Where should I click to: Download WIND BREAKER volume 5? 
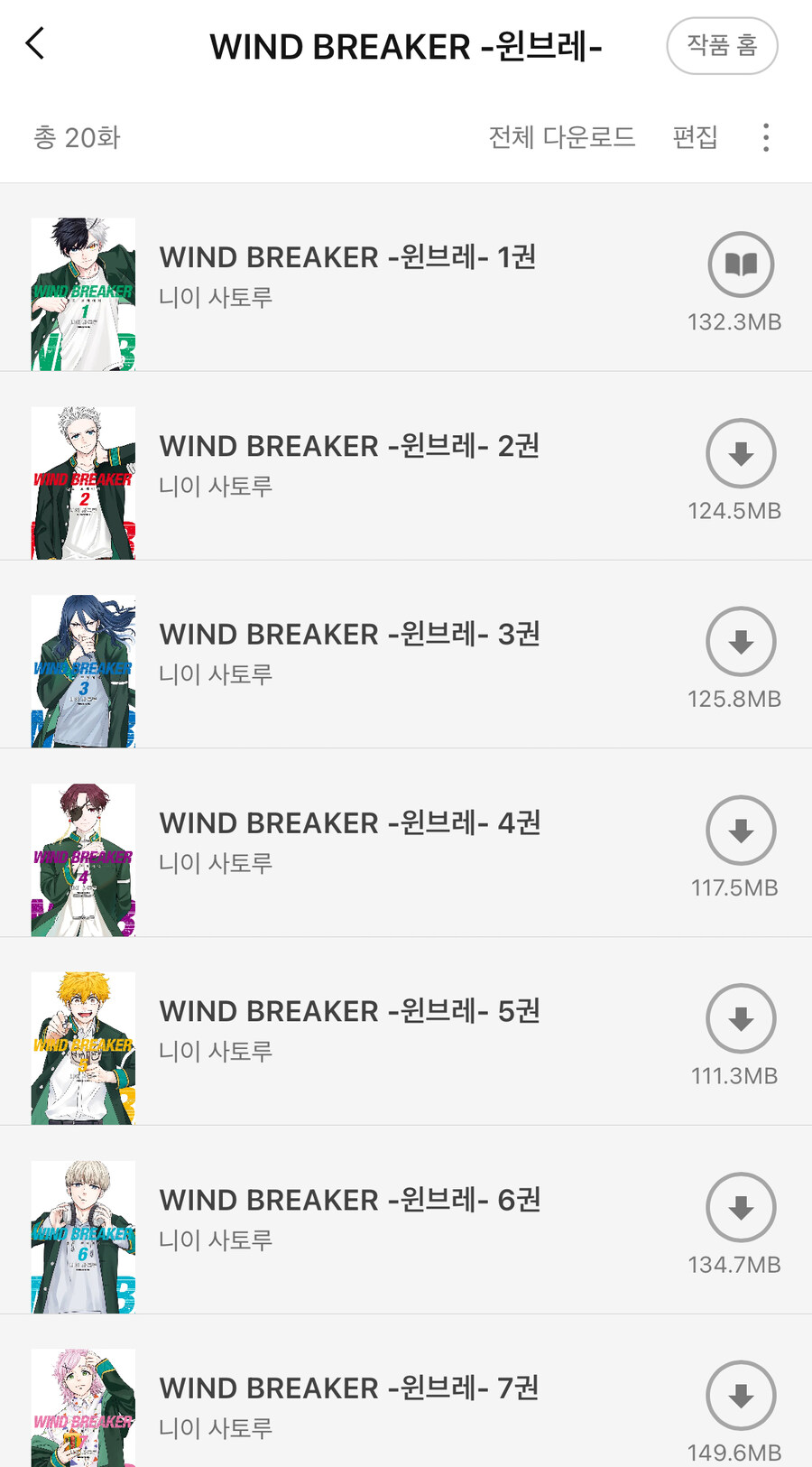pyautogui.click(x=741, y=1019)
